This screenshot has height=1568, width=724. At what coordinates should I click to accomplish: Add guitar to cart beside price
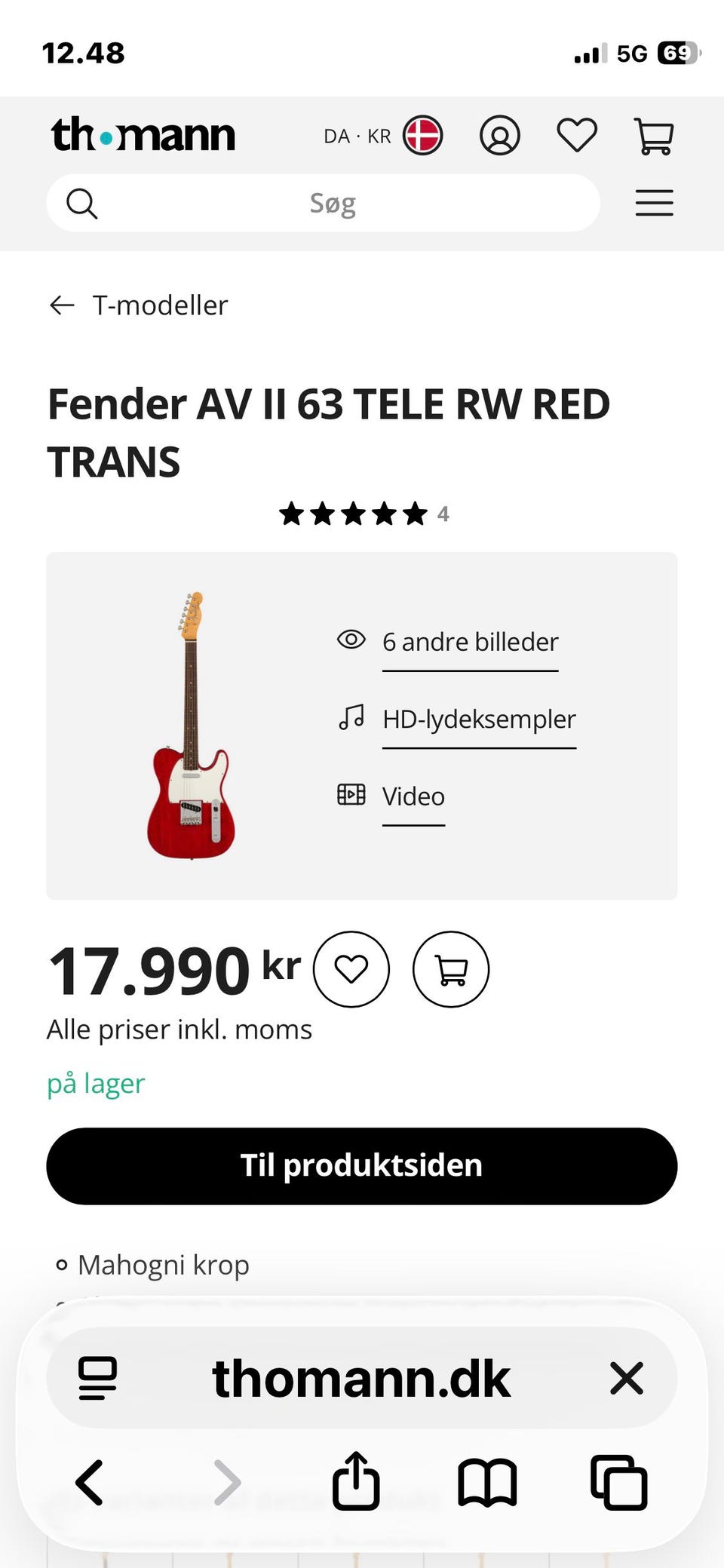pyautogui.click(x=451, y=969)
